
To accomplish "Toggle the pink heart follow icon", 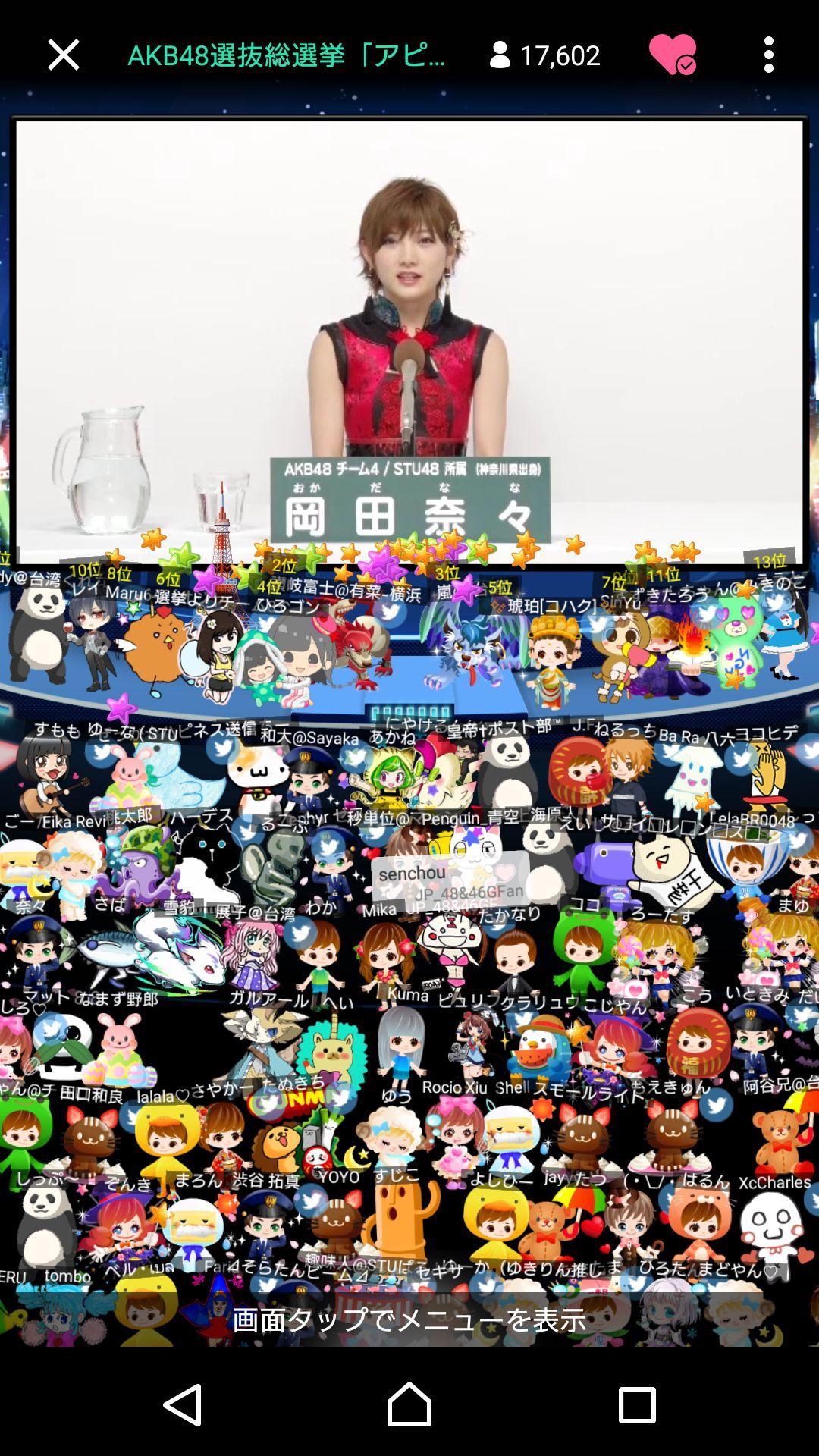I will pyautogui.click(x=672, y=55).
